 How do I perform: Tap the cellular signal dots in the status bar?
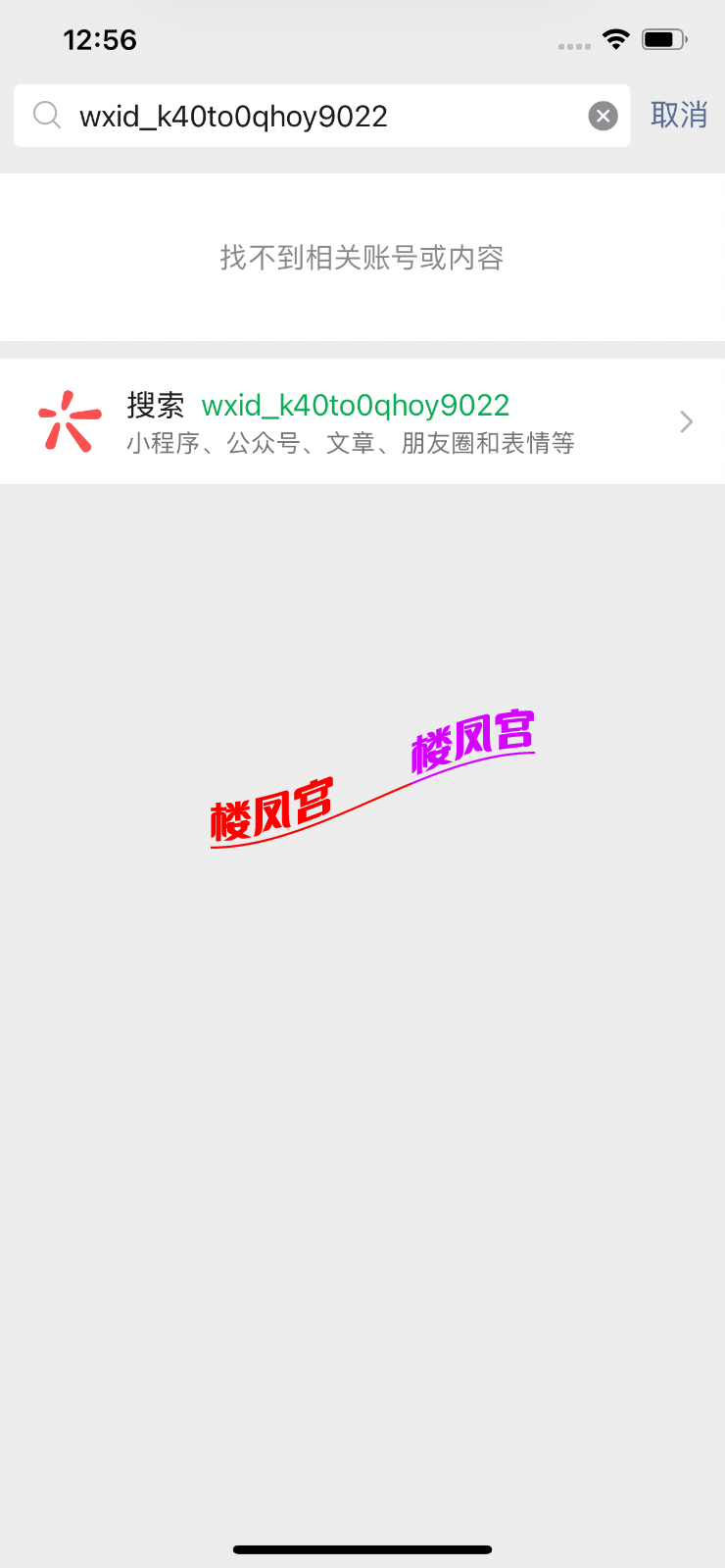coord(573,45)
